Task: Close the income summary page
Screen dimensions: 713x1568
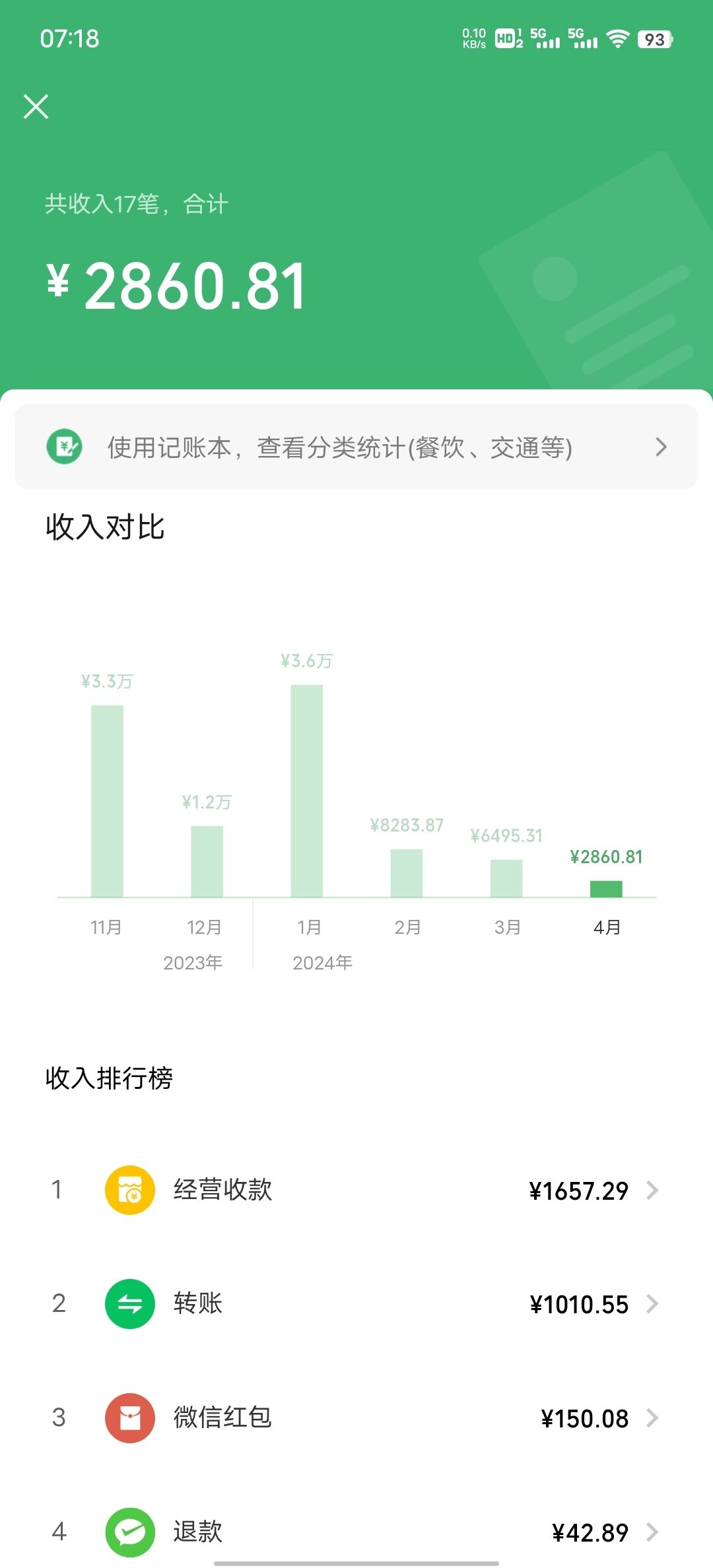Action: point(36,106)
